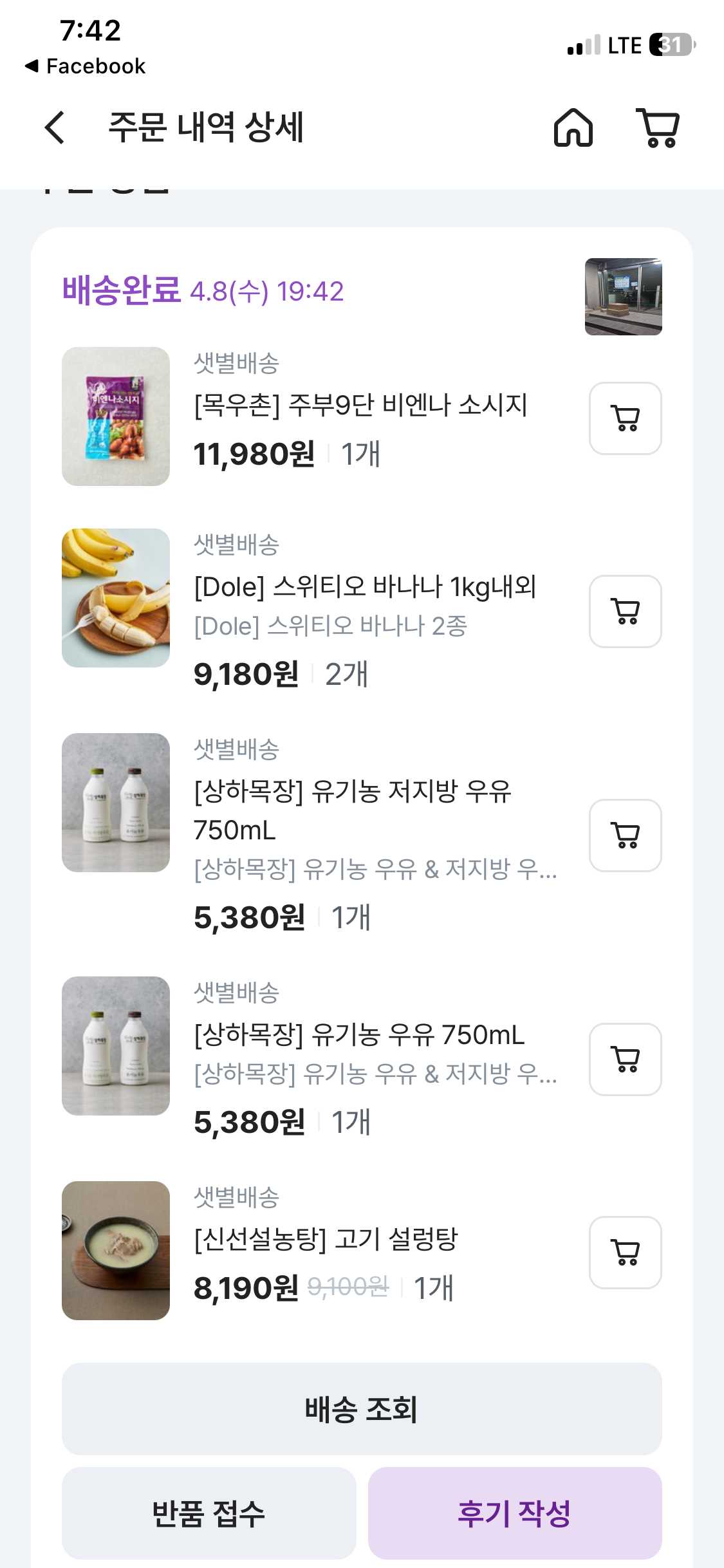Open the shopping cart in the header
724x1568 pixels.
[658, 127]
